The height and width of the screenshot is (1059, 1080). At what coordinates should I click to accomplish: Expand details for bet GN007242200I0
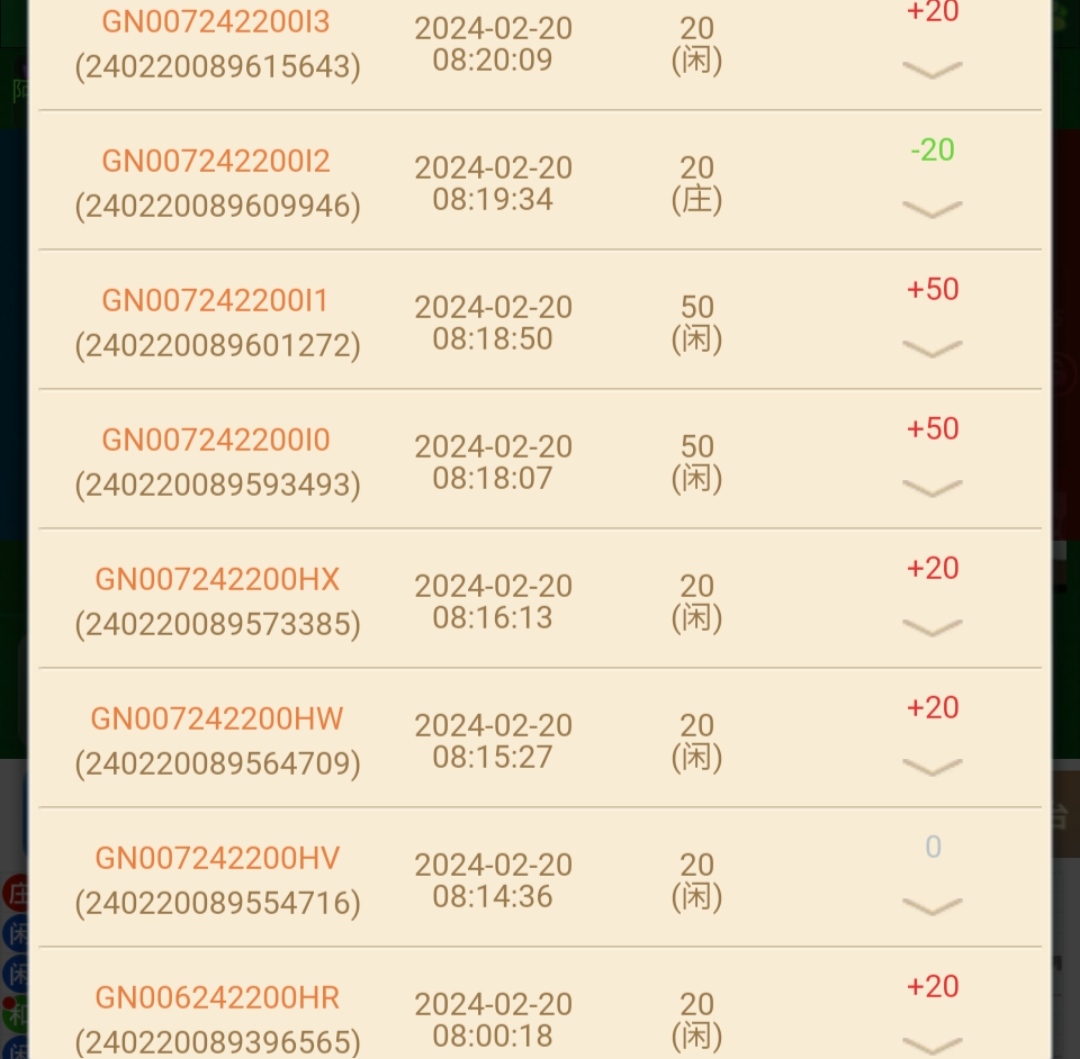pyautogui.click(x=932, y=487)
